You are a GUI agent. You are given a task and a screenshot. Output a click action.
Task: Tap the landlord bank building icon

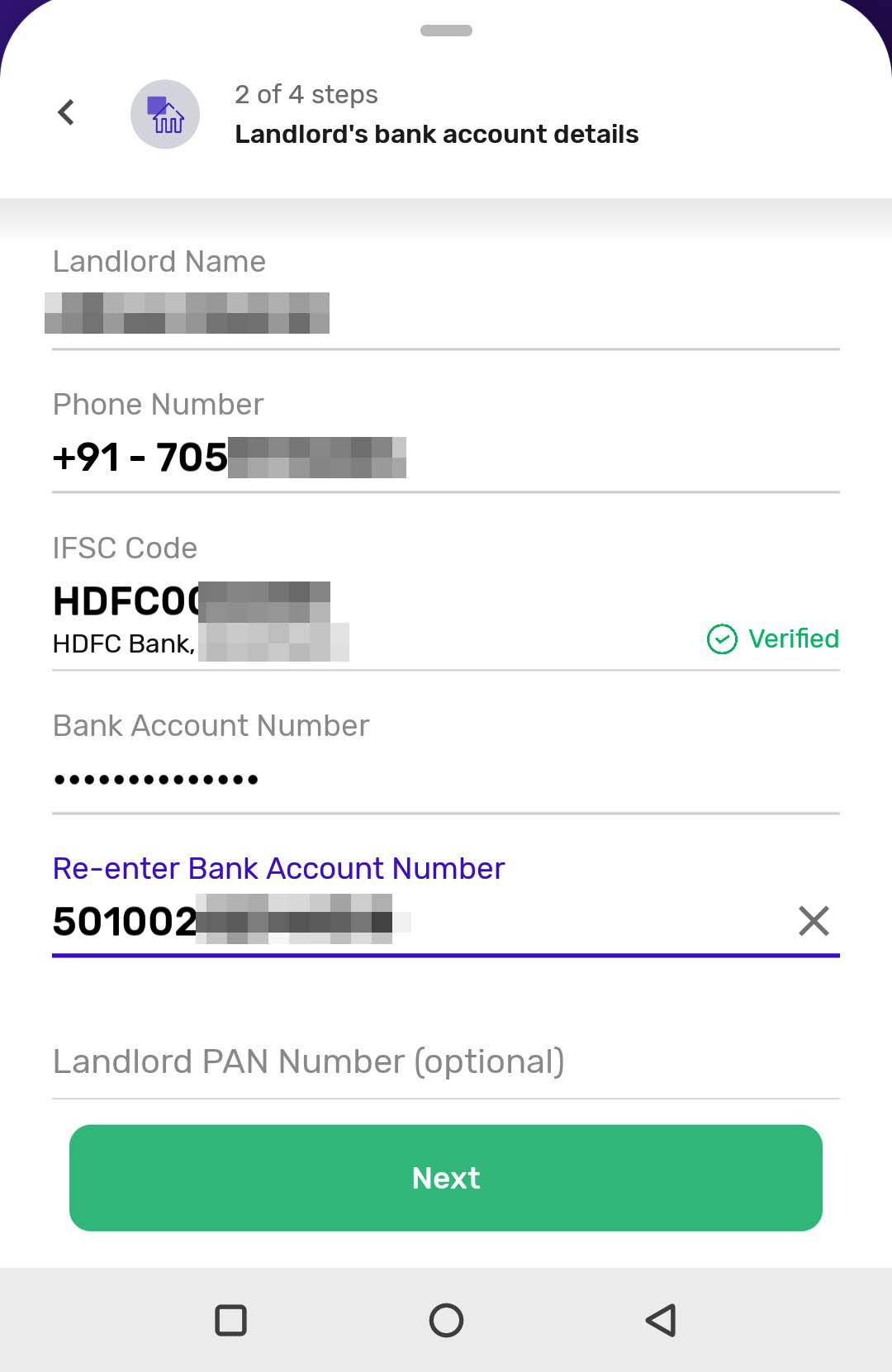(165, 114)
